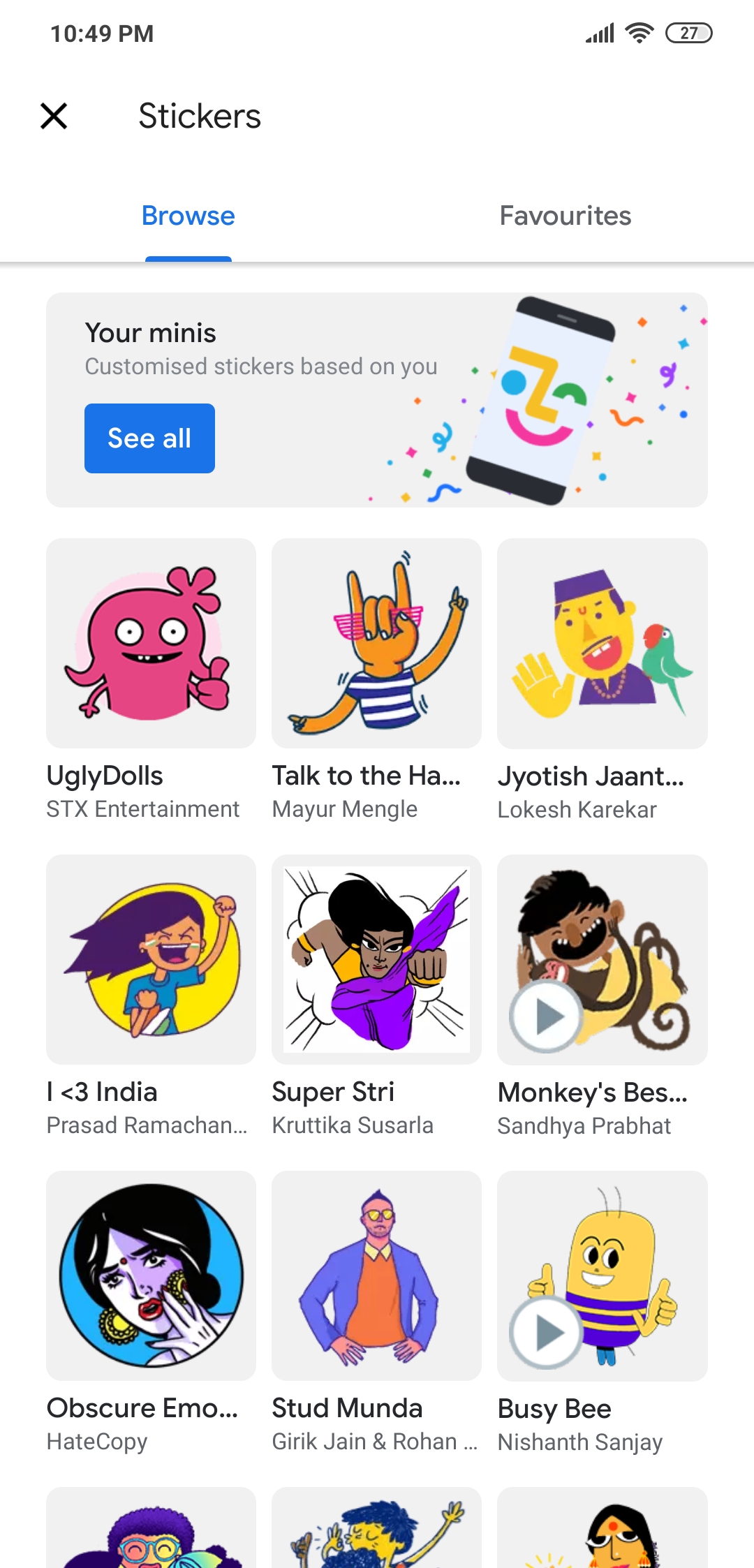Open the I <3 India sticker pack

151,959
